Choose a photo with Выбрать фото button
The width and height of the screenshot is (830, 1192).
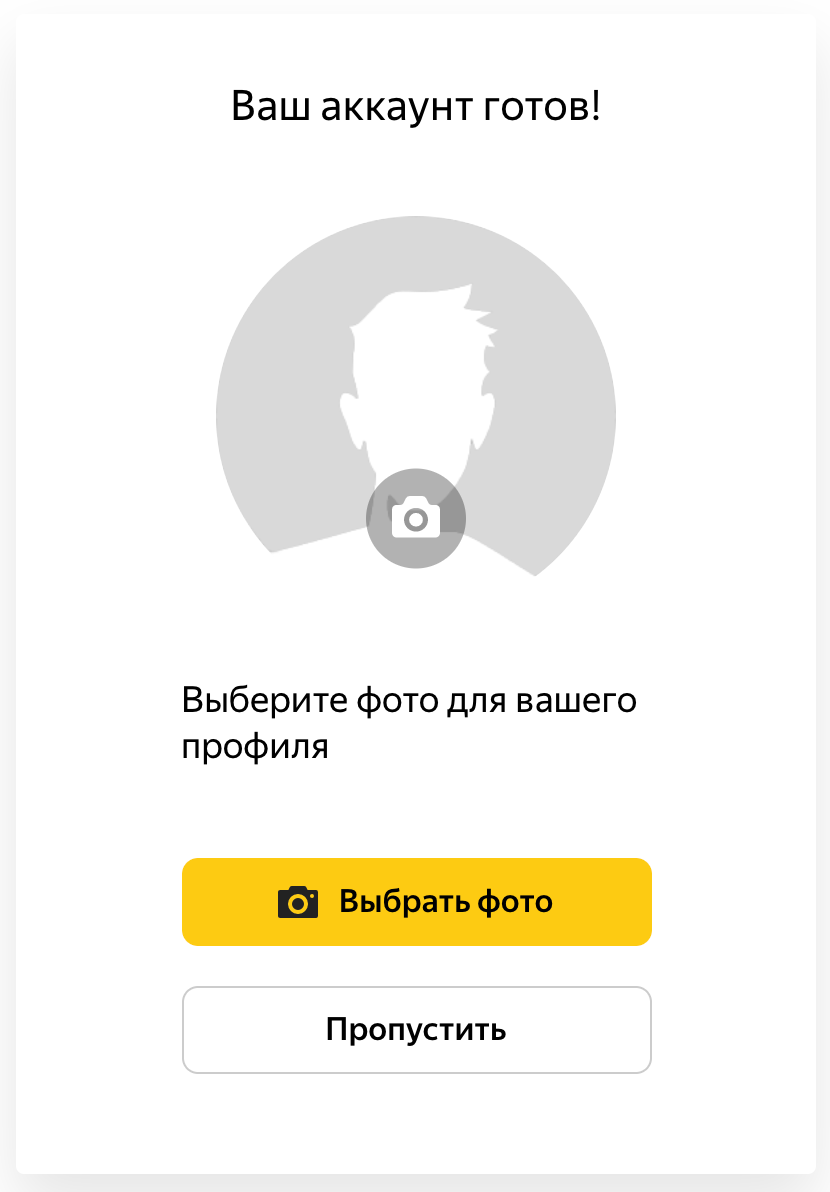(416, 901)
